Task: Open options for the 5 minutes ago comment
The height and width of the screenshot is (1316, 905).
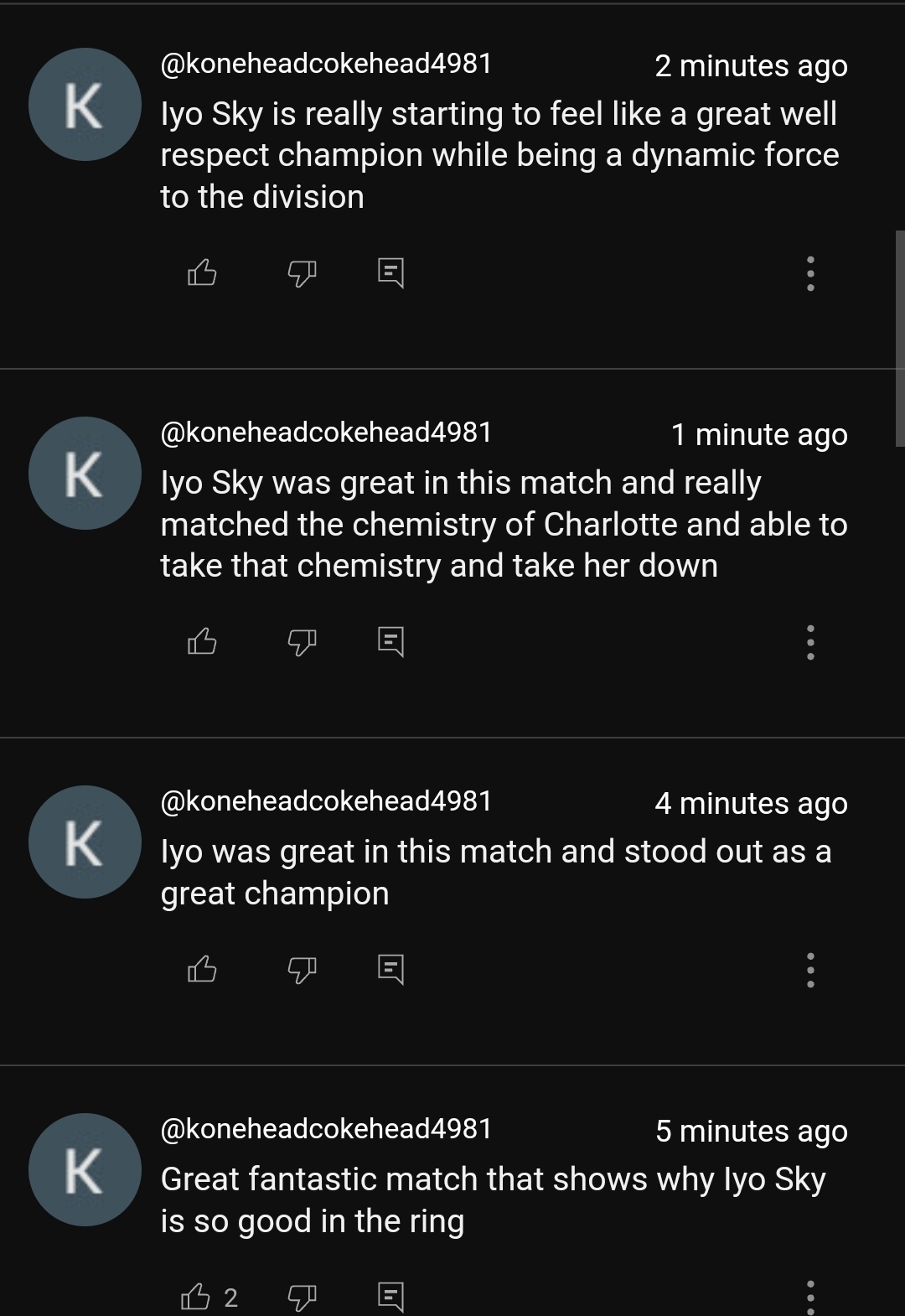Action: click(x=809, y=1296)
